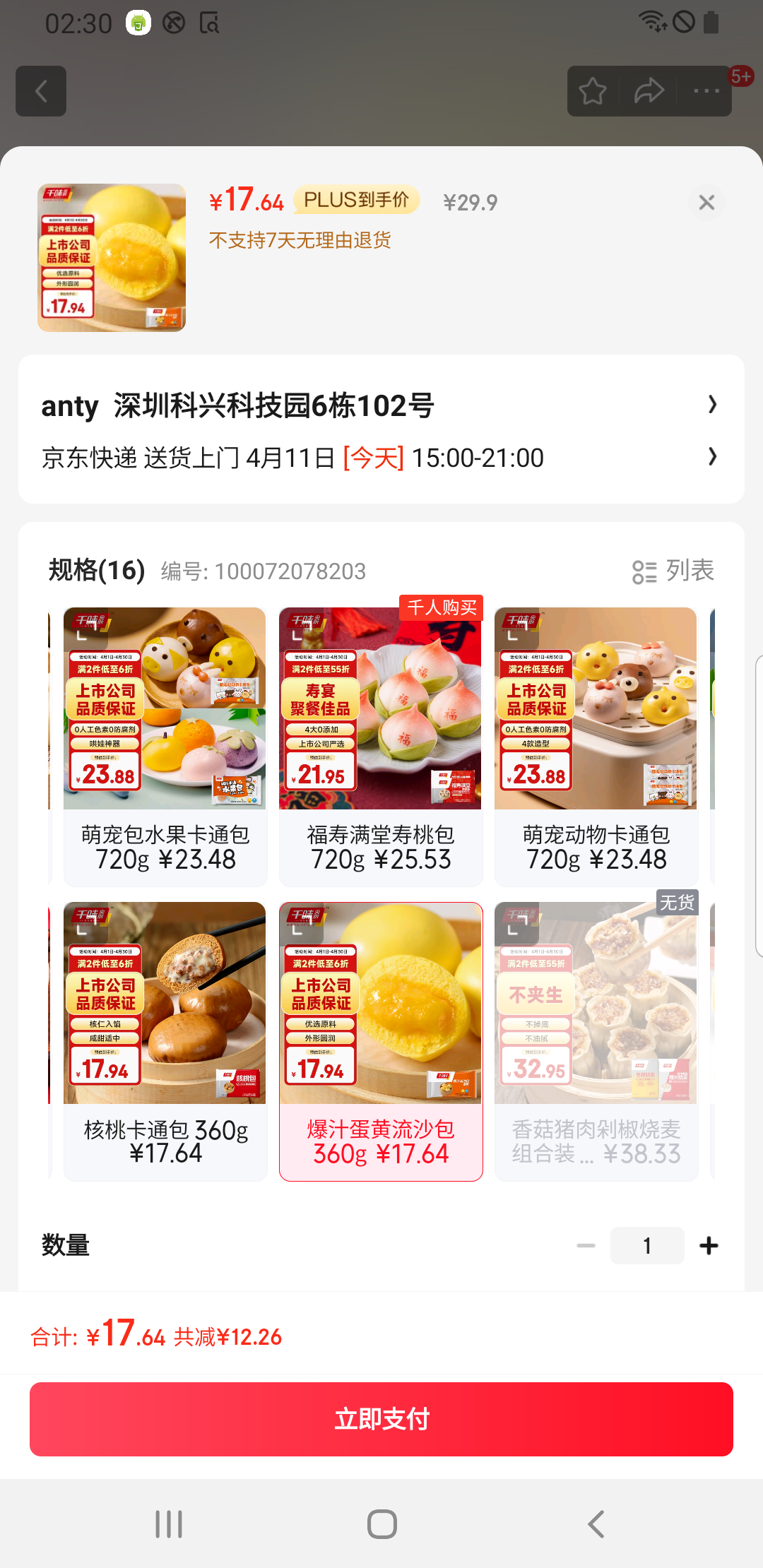Screen dimensions: 763x1568
Task: Go back using the top-left back arrow
Action: (40, 91)
